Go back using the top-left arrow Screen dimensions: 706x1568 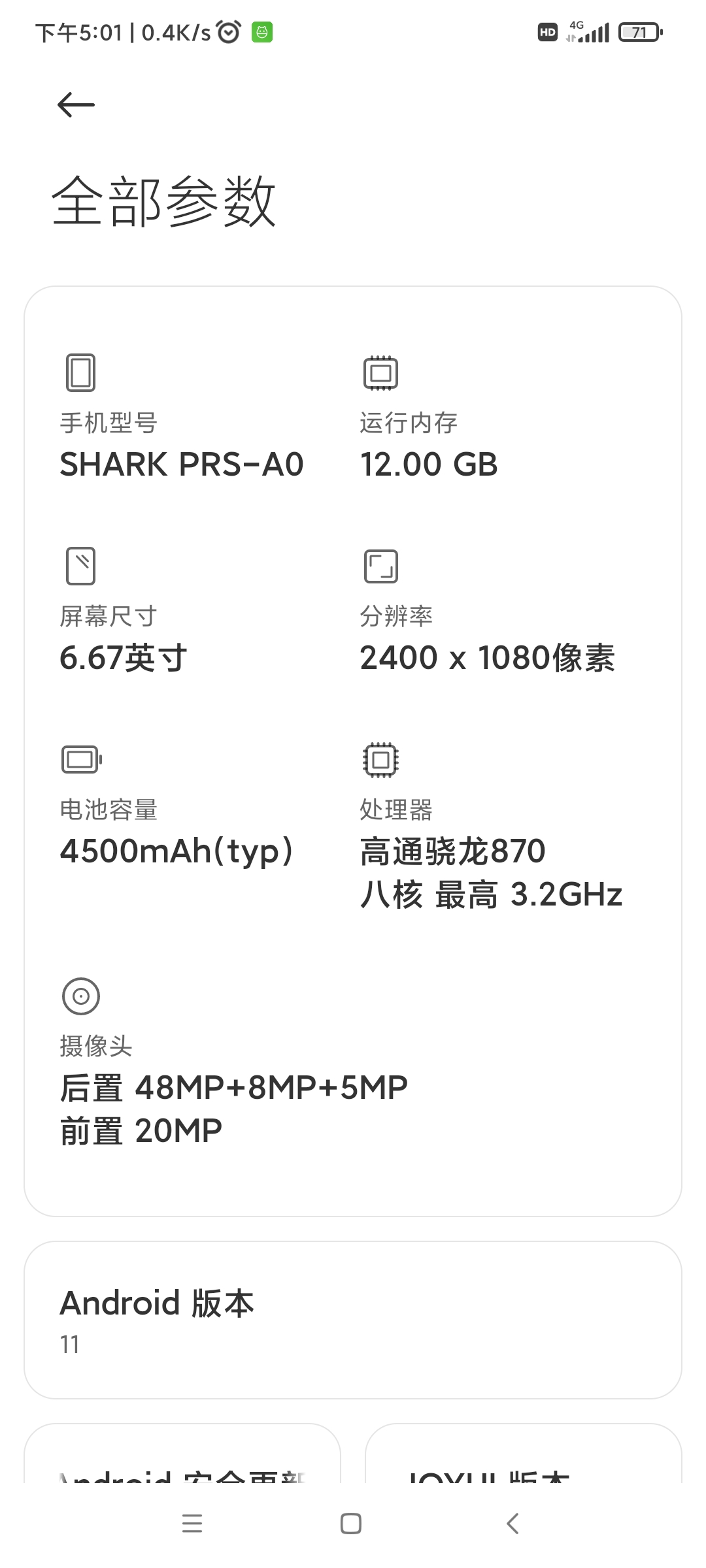[x=76, y=105]
